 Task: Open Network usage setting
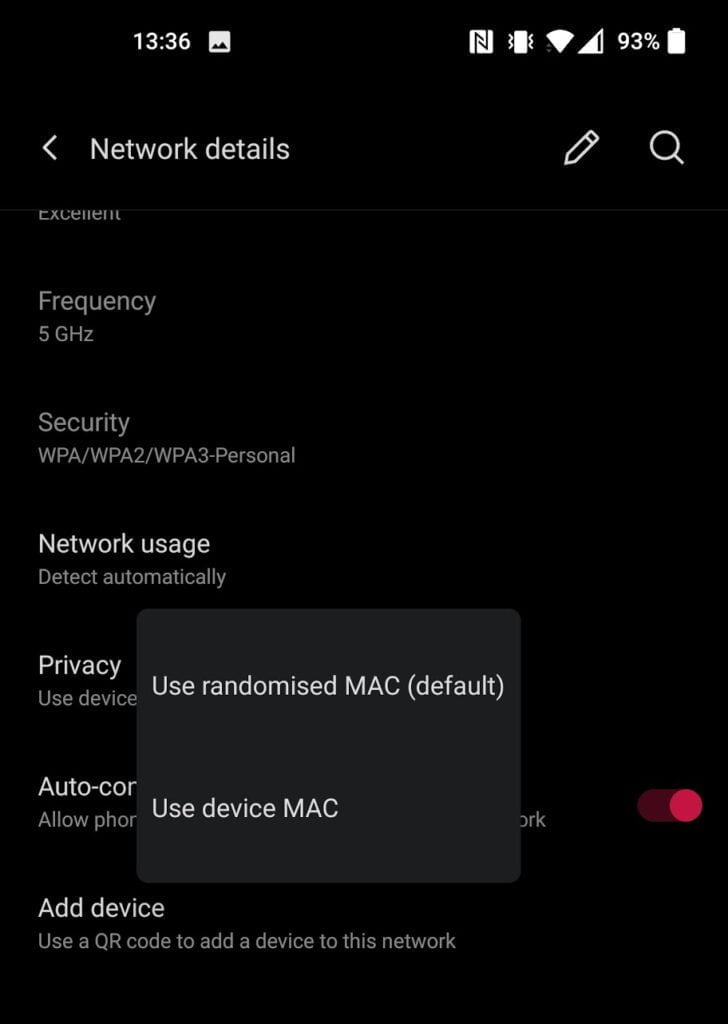(124, 558)
